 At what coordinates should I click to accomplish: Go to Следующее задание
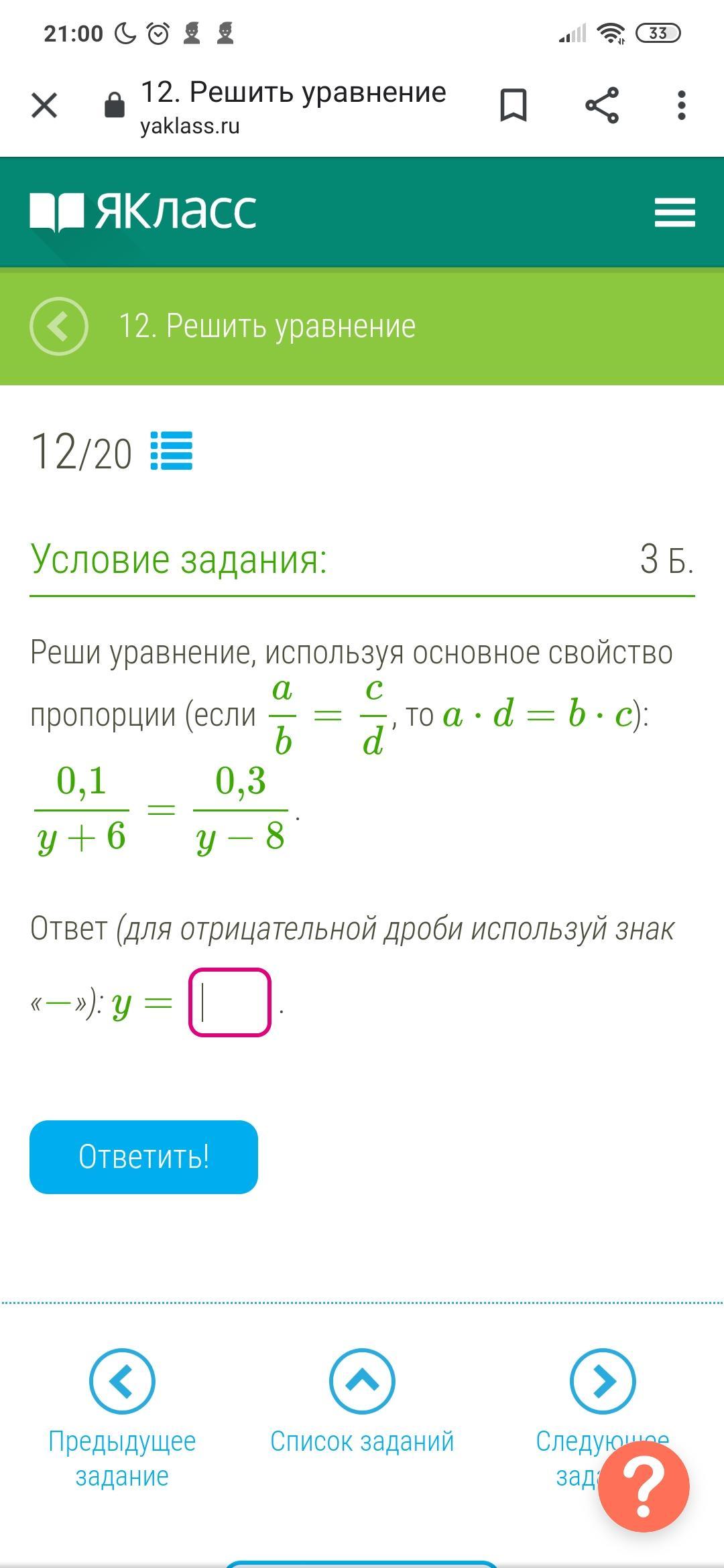[x=603, y=1420]
